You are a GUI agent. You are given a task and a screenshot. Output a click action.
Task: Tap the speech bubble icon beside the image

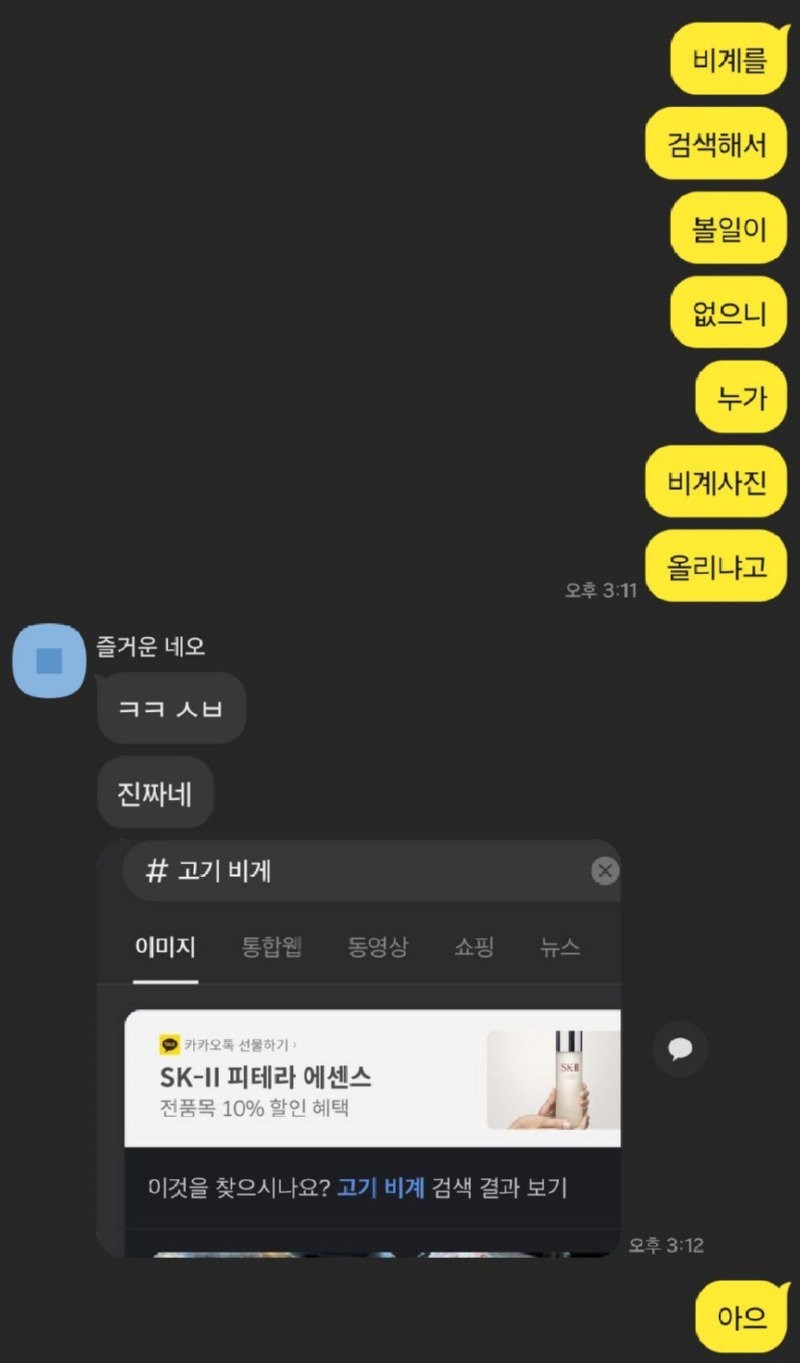point(680,1049)
